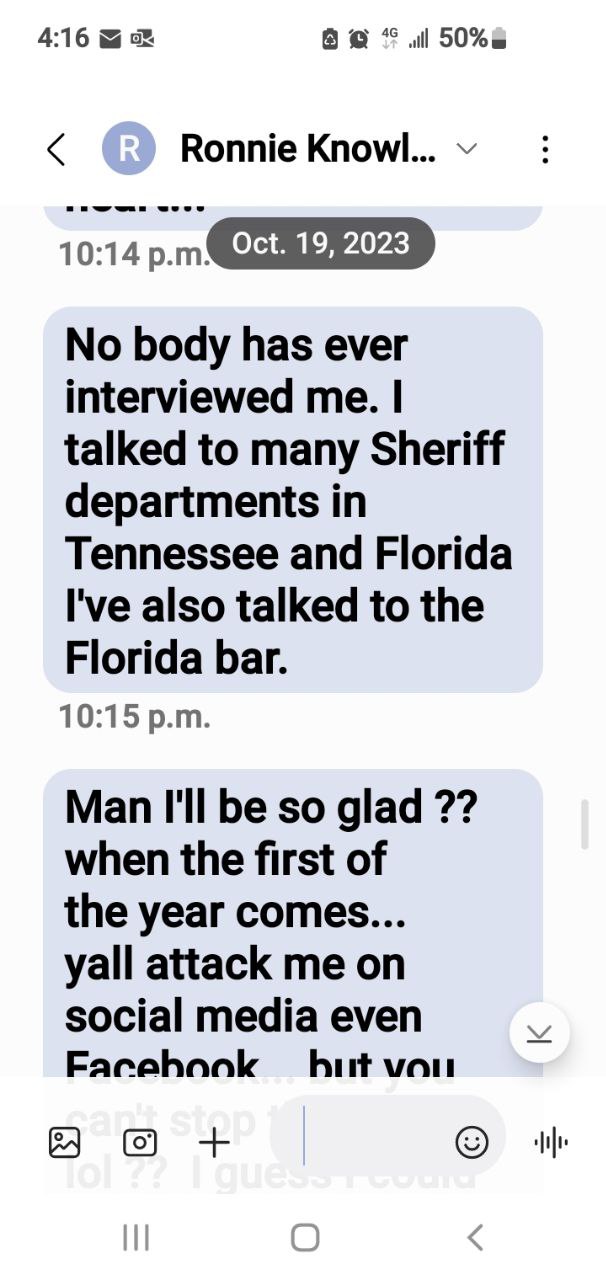Go back to the conversations list
606x1280 pixels.
(x=57, y=150)
